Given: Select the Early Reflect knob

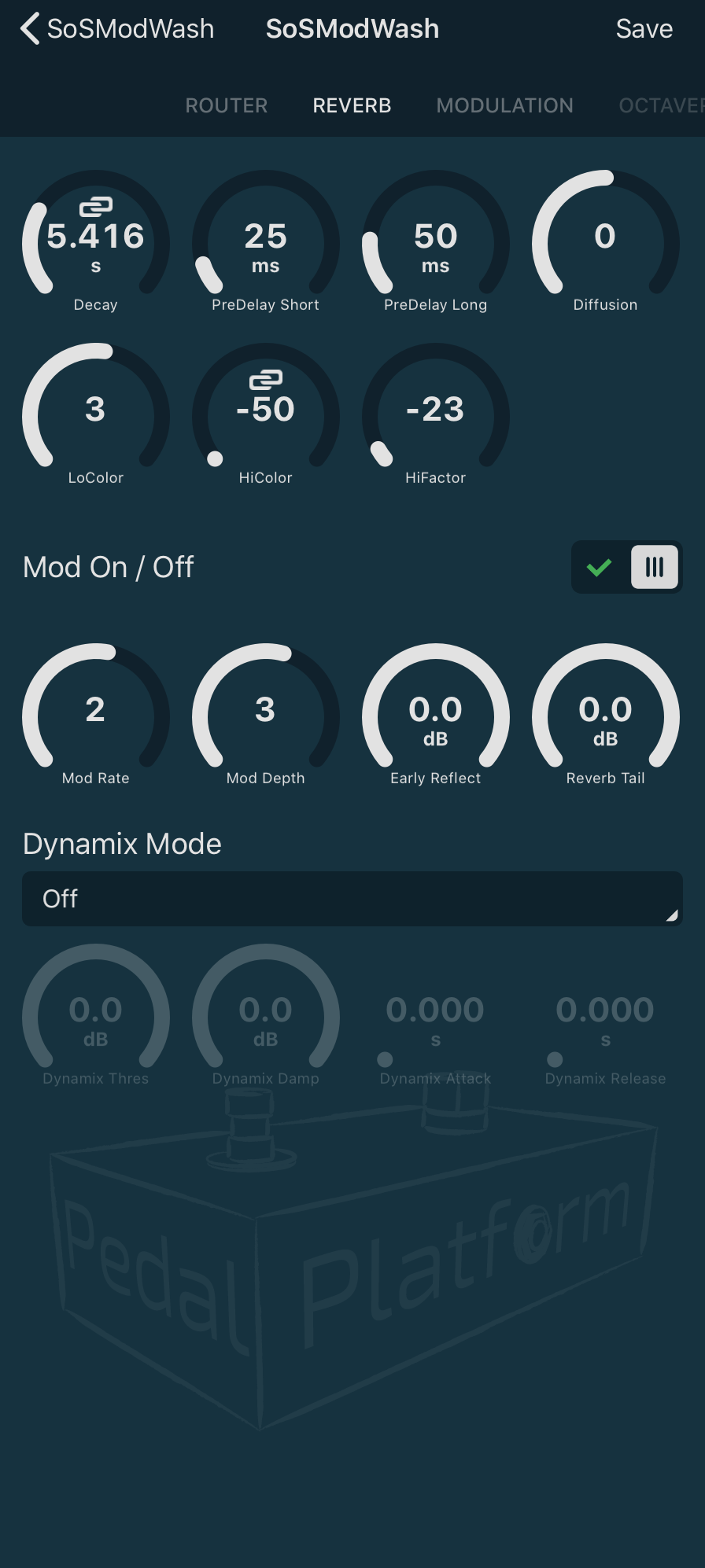Looking at the screenshot, I should [436, 714].
